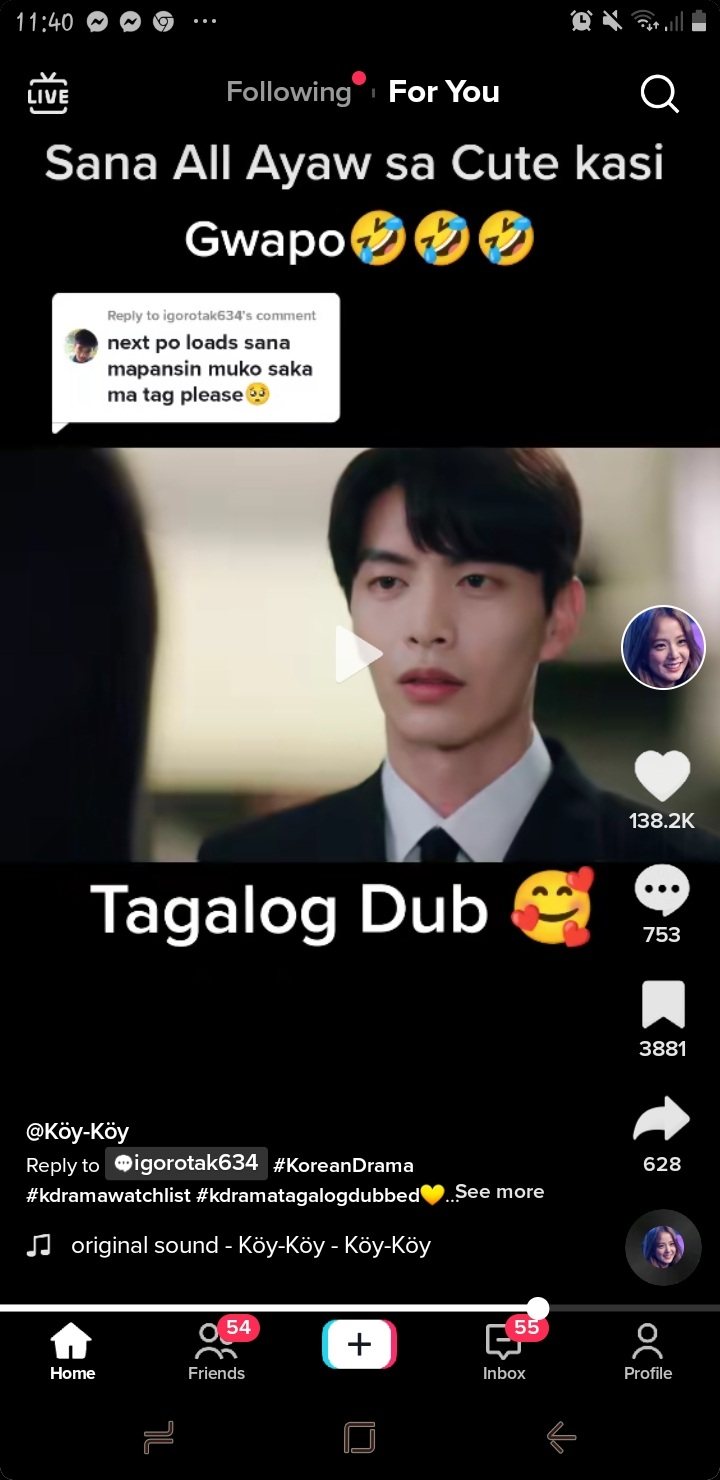
Task: Save the video with the bookmark icon
Action: click(x=662, y=1005)
